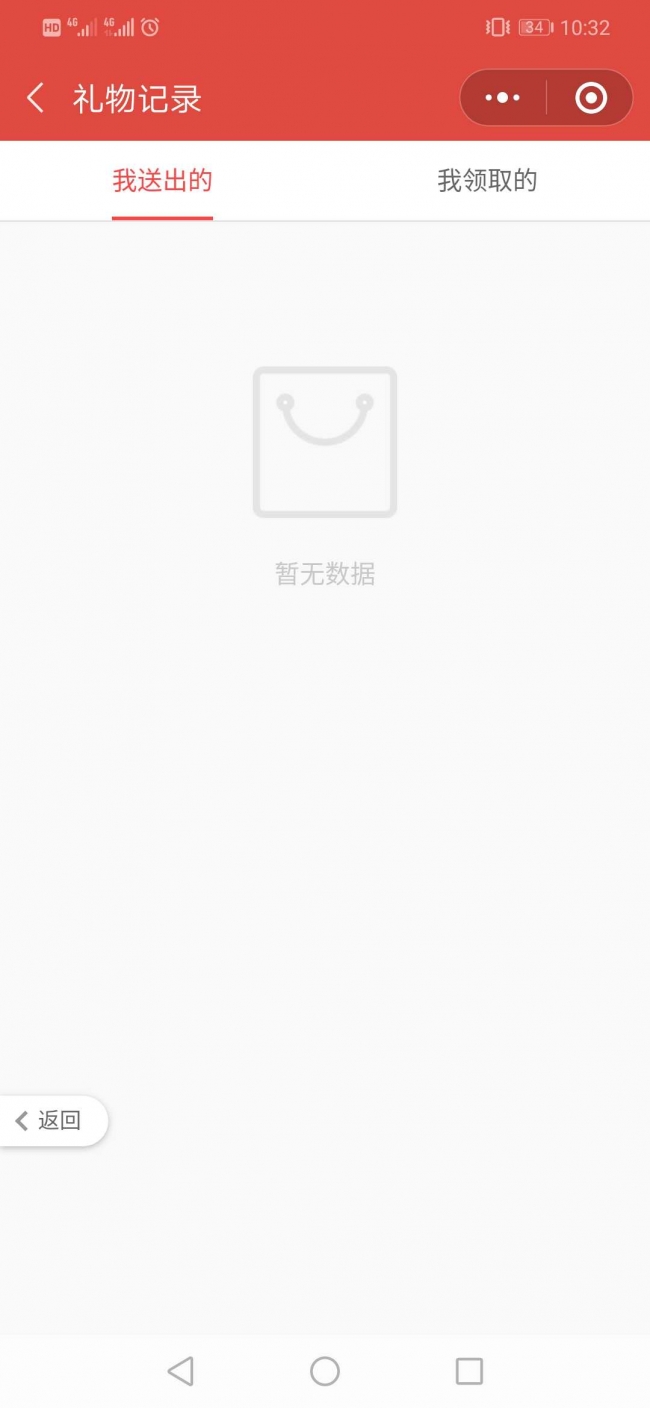Select the 我送出的 tab
The height and width of the screenshot is (1408, 650).
point(162,181)
